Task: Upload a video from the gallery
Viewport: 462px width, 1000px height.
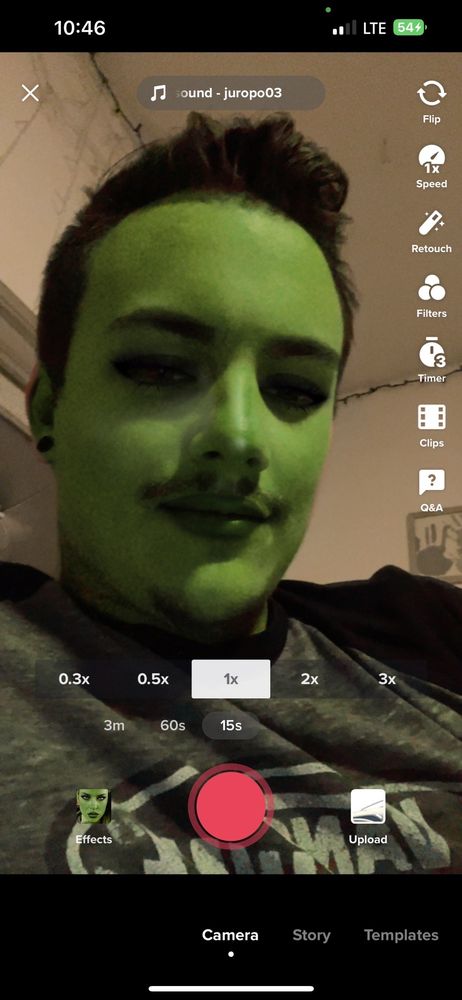Action: click(x=368, y=816)
